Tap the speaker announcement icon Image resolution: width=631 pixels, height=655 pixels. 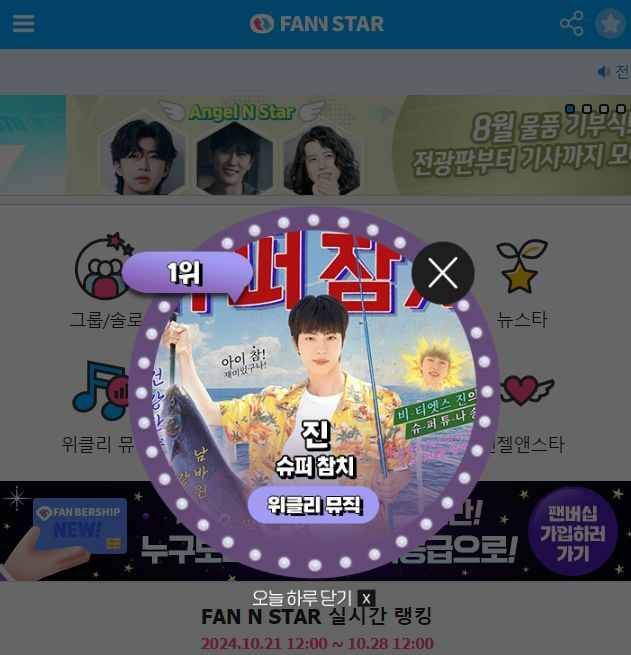click(603, 71)
